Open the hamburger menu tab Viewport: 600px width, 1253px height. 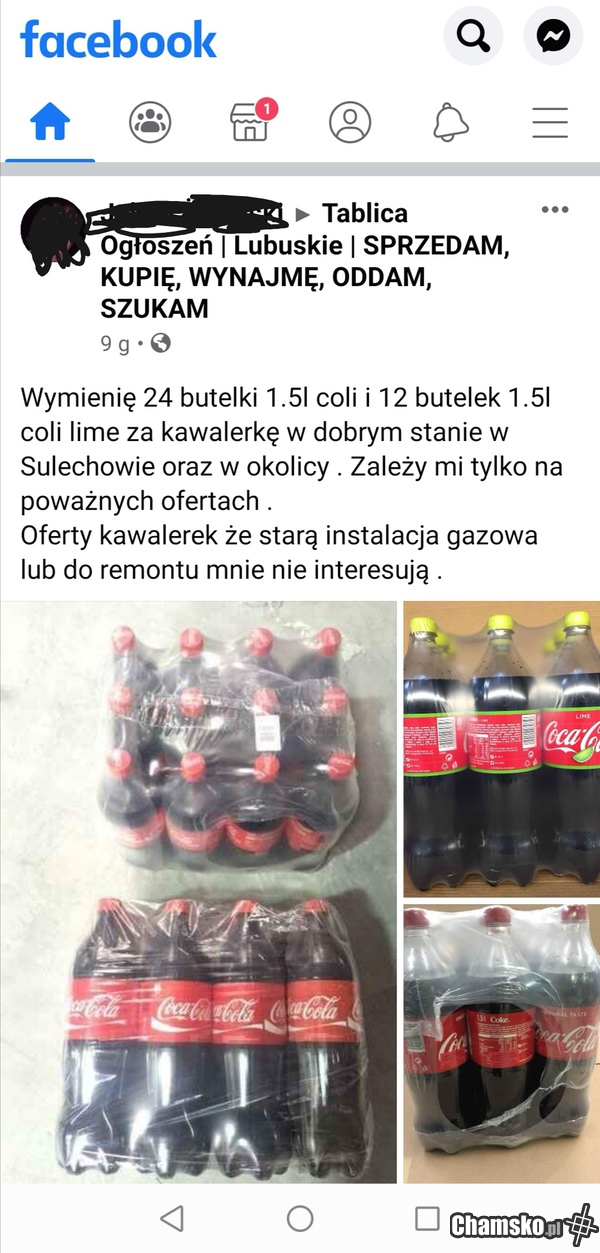[x=550, y=122]
